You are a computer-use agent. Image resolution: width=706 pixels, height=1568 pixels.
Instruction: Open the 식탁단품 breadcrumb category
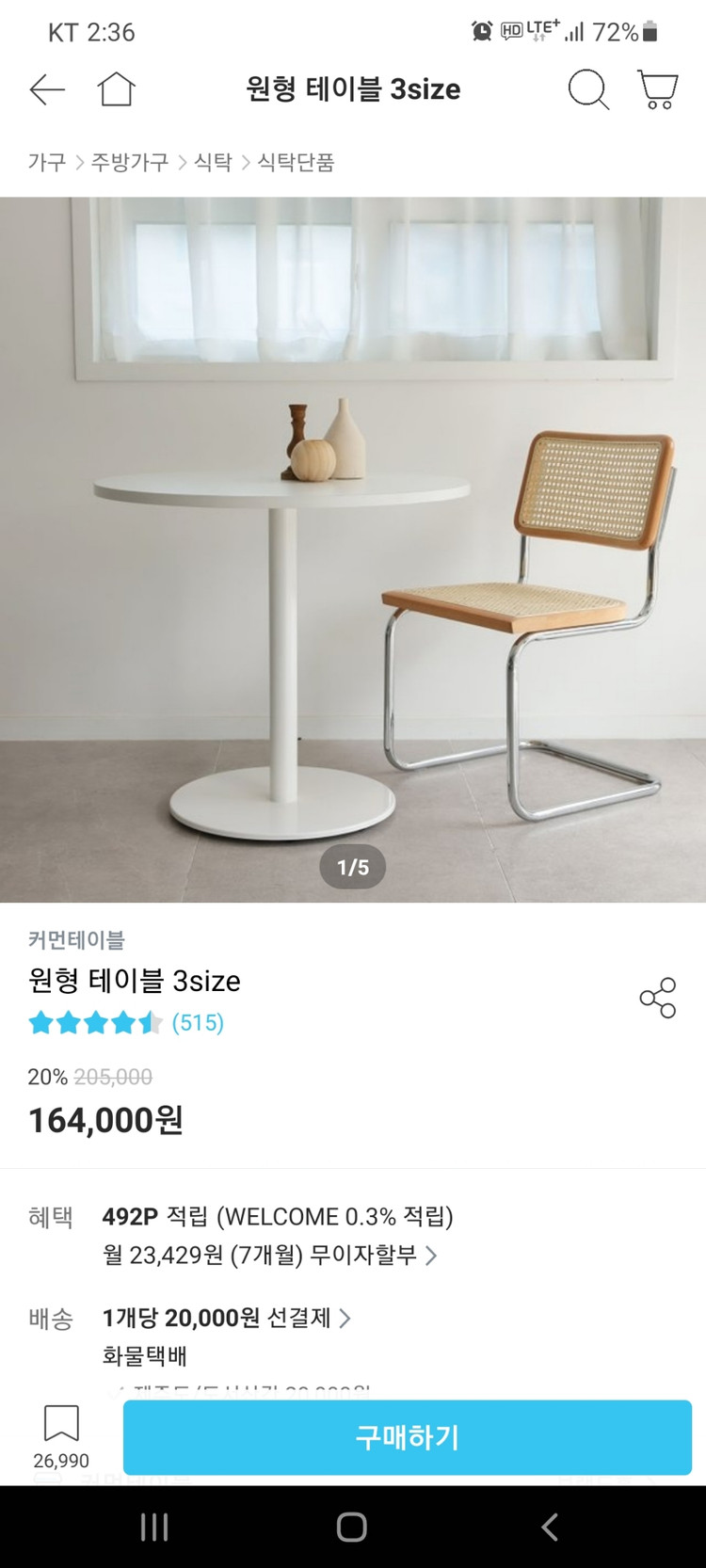tap(297, 162)
